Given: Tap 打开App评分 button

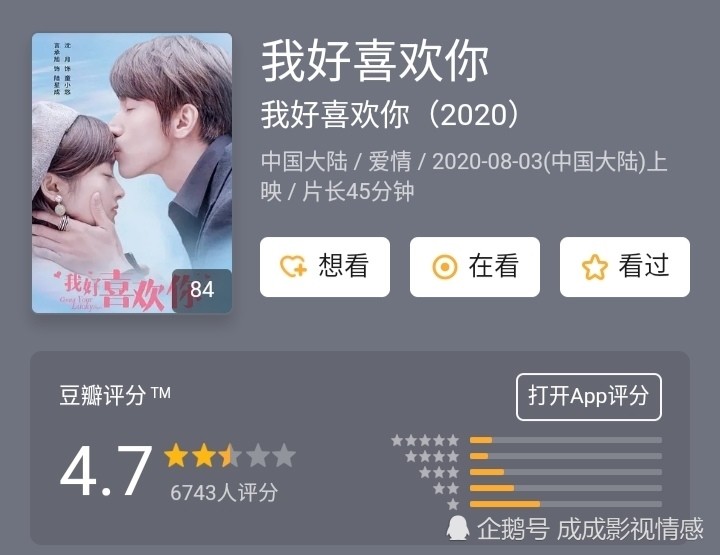Looking at the screenshot, I should (x=589, y=396).
